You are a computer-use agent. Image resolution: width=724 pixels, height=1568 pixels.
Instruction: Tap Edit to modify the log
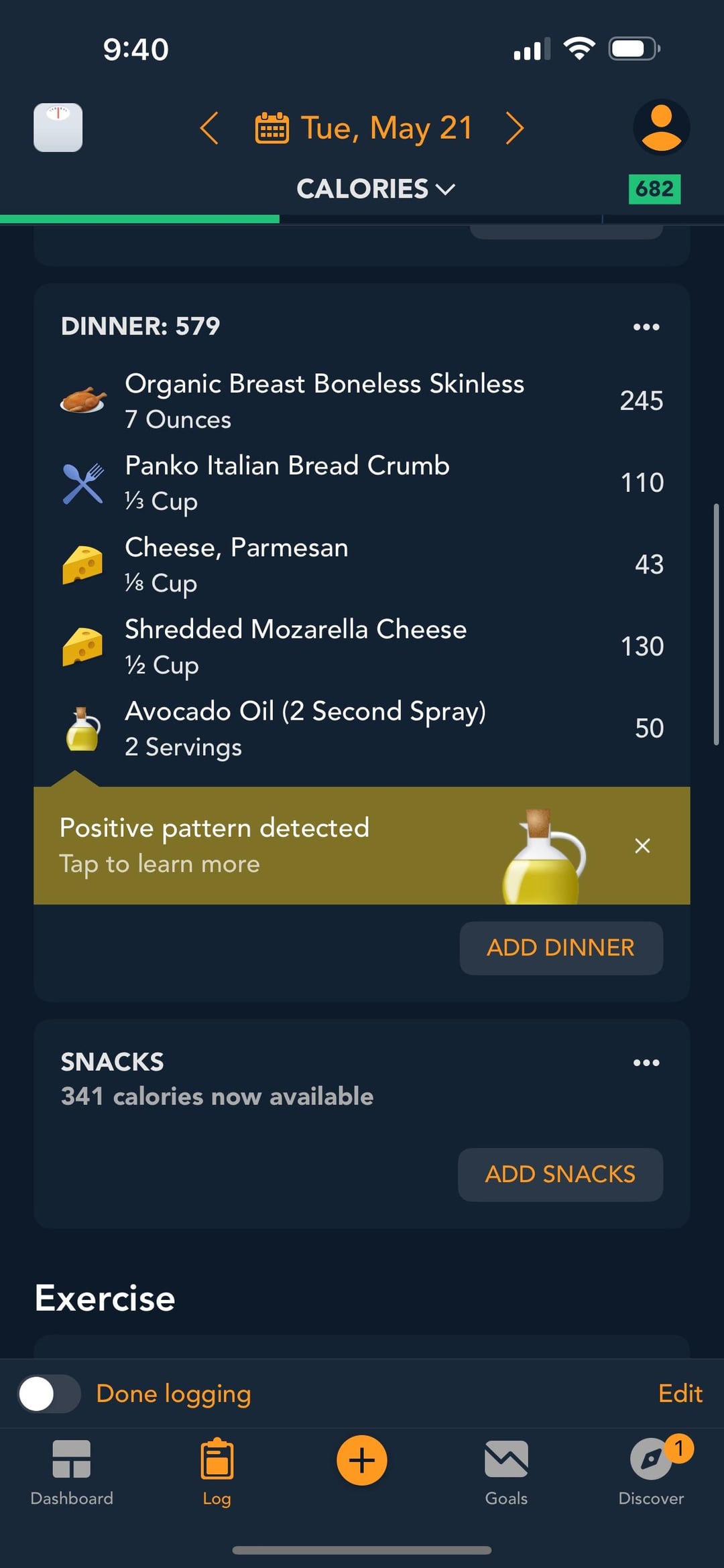point(680,1394)
